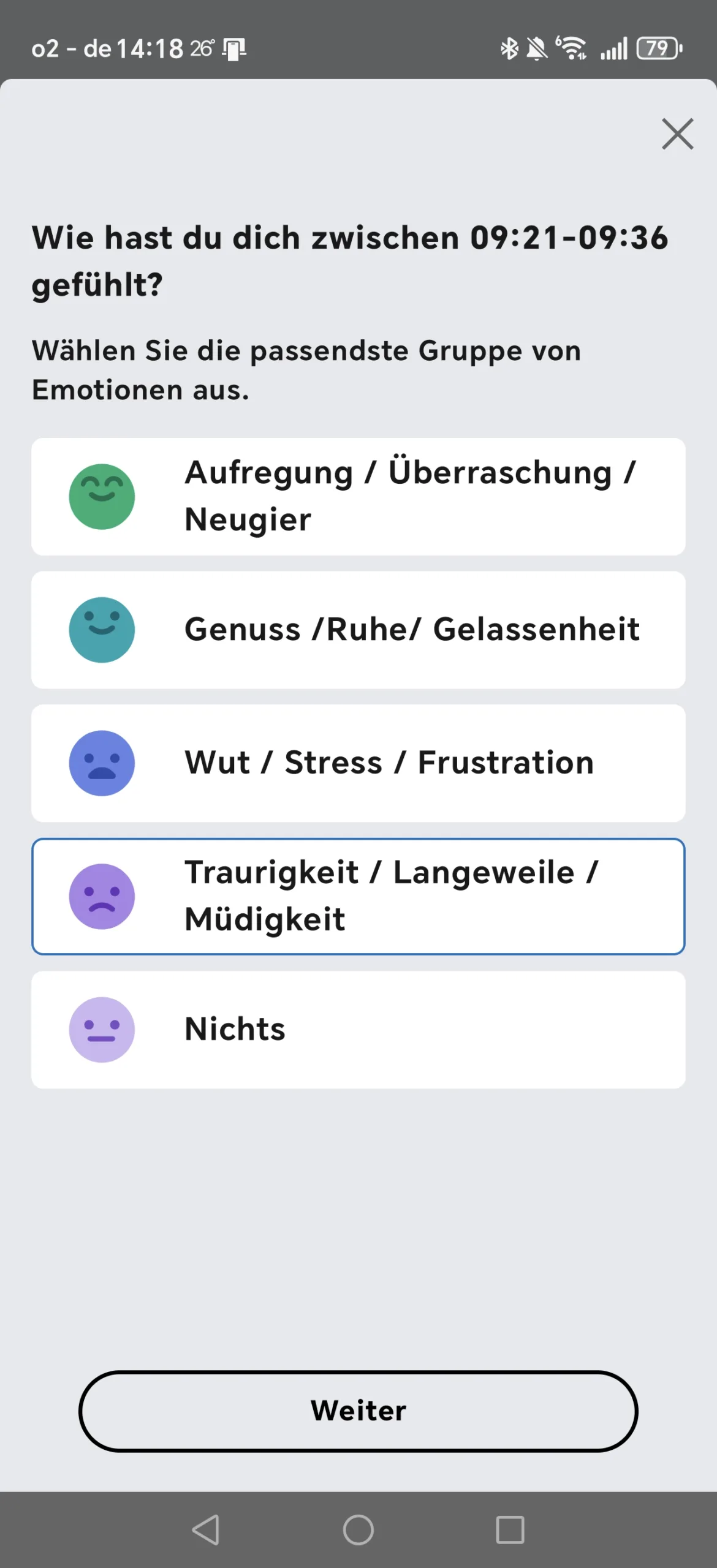Image resolution: width=717 pixels, height=1568 pixels.
Task: Select Traurigkeit / Langeweile / Müdigkeit
Action: coord(358,896)
